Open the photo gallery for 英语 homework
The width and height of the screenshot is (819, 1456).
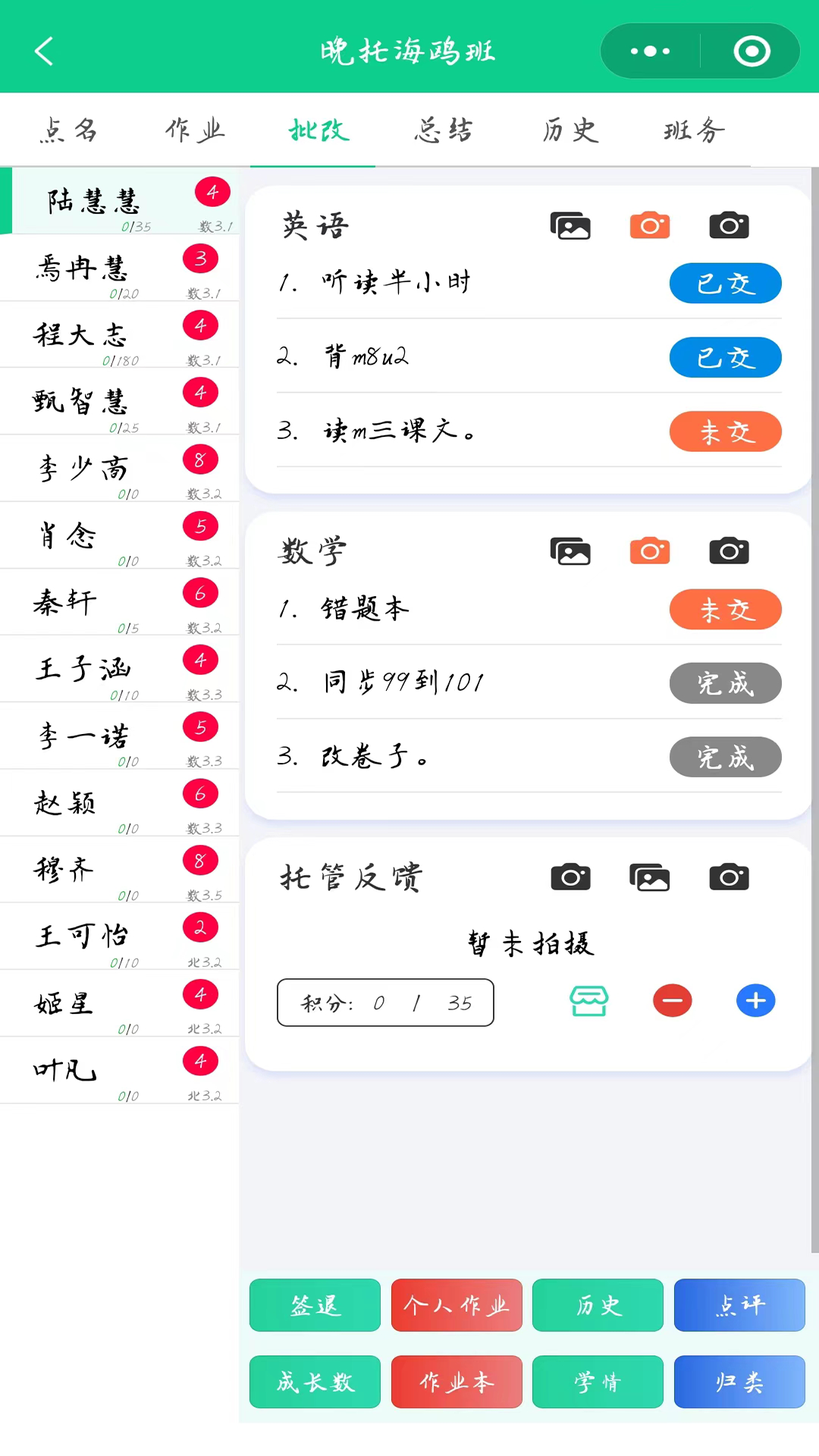pyautogui.click(x=570, y=225)
